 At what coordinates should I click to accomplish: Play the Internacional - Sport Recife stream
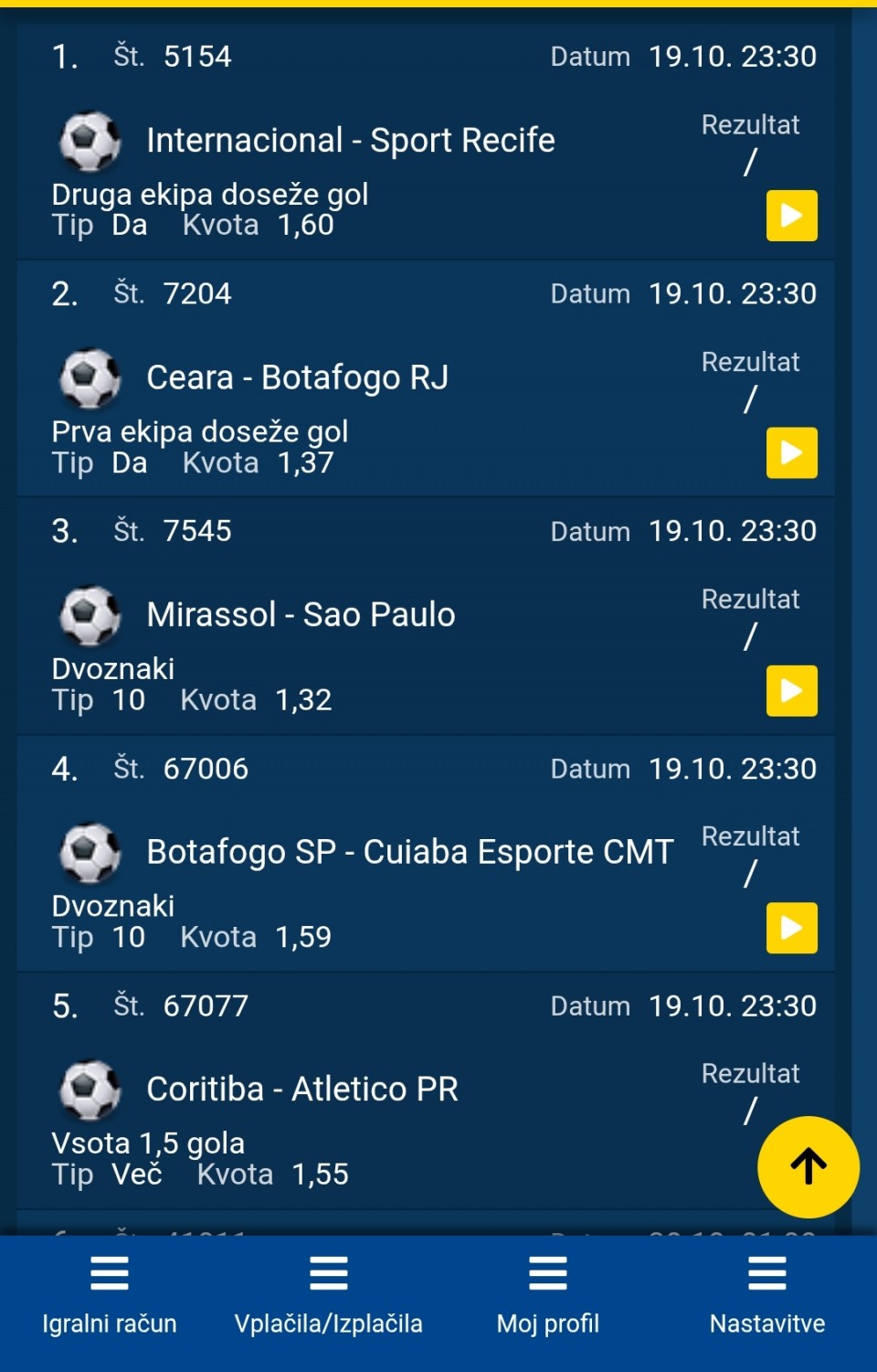point(791,216)
